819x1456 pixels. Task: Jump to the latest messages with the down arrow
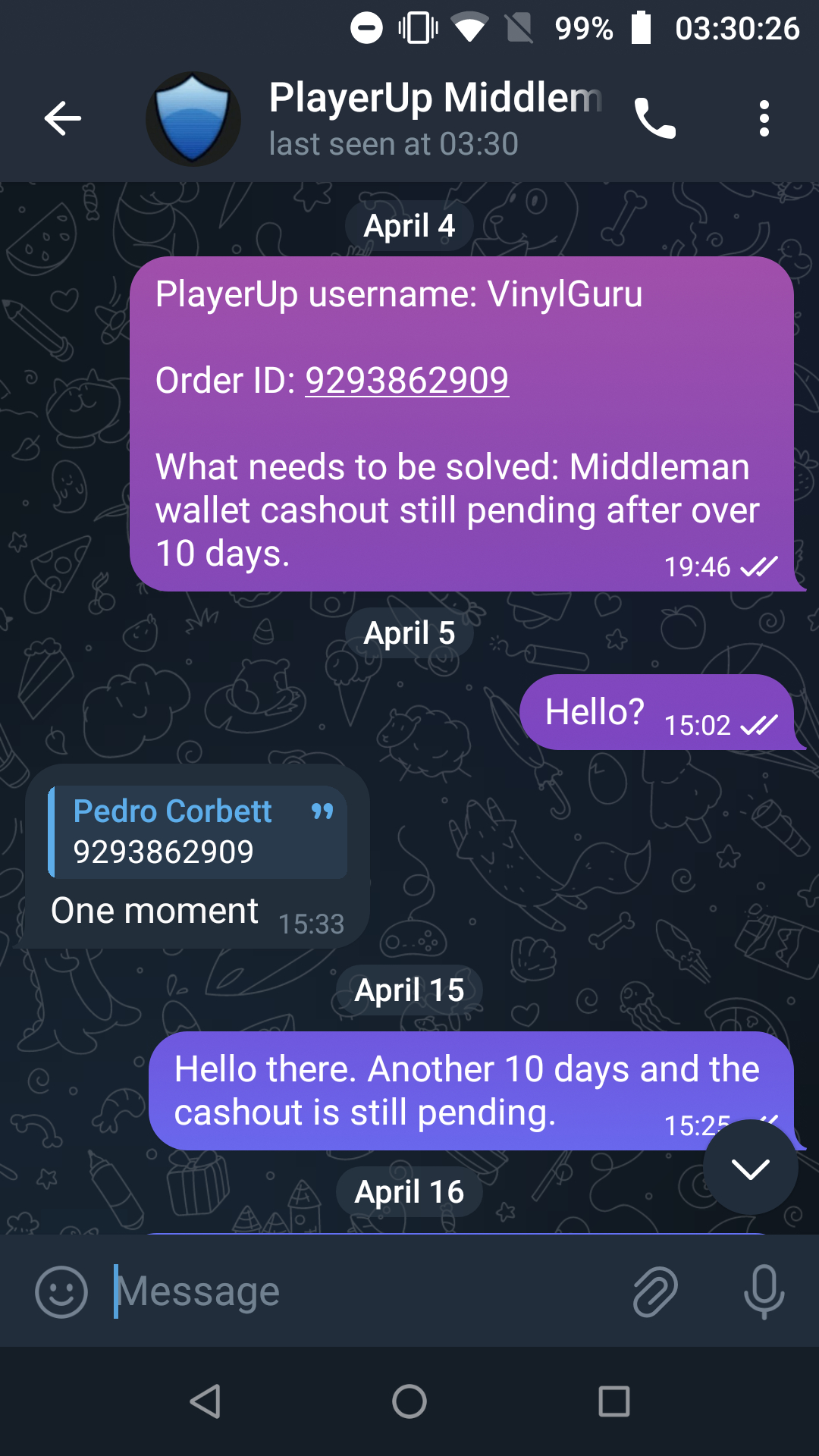(x=750, y=1169)
